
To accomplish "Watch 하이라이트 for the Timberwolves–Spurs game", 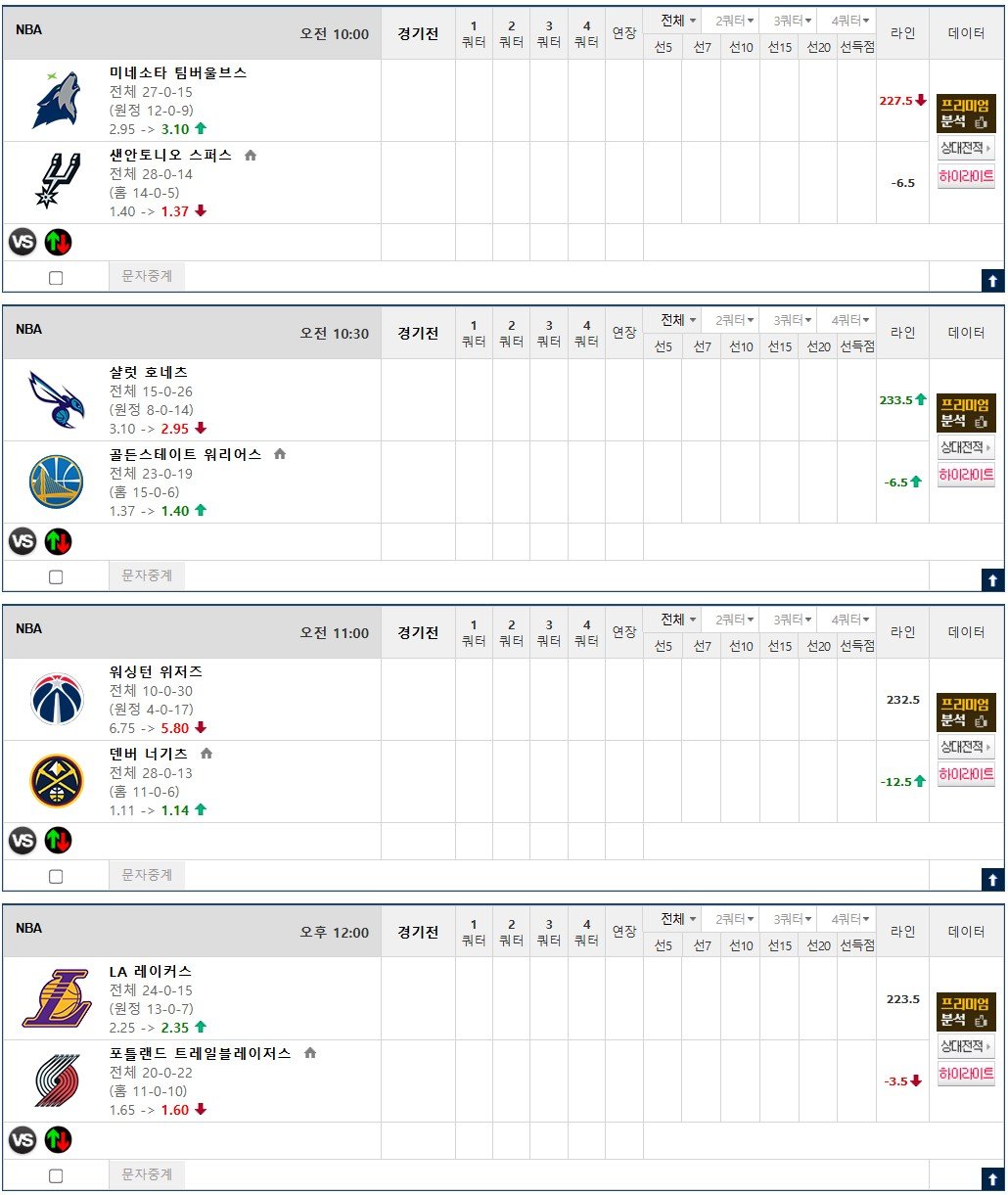I will pyautogui.click(x=966, y=177).
